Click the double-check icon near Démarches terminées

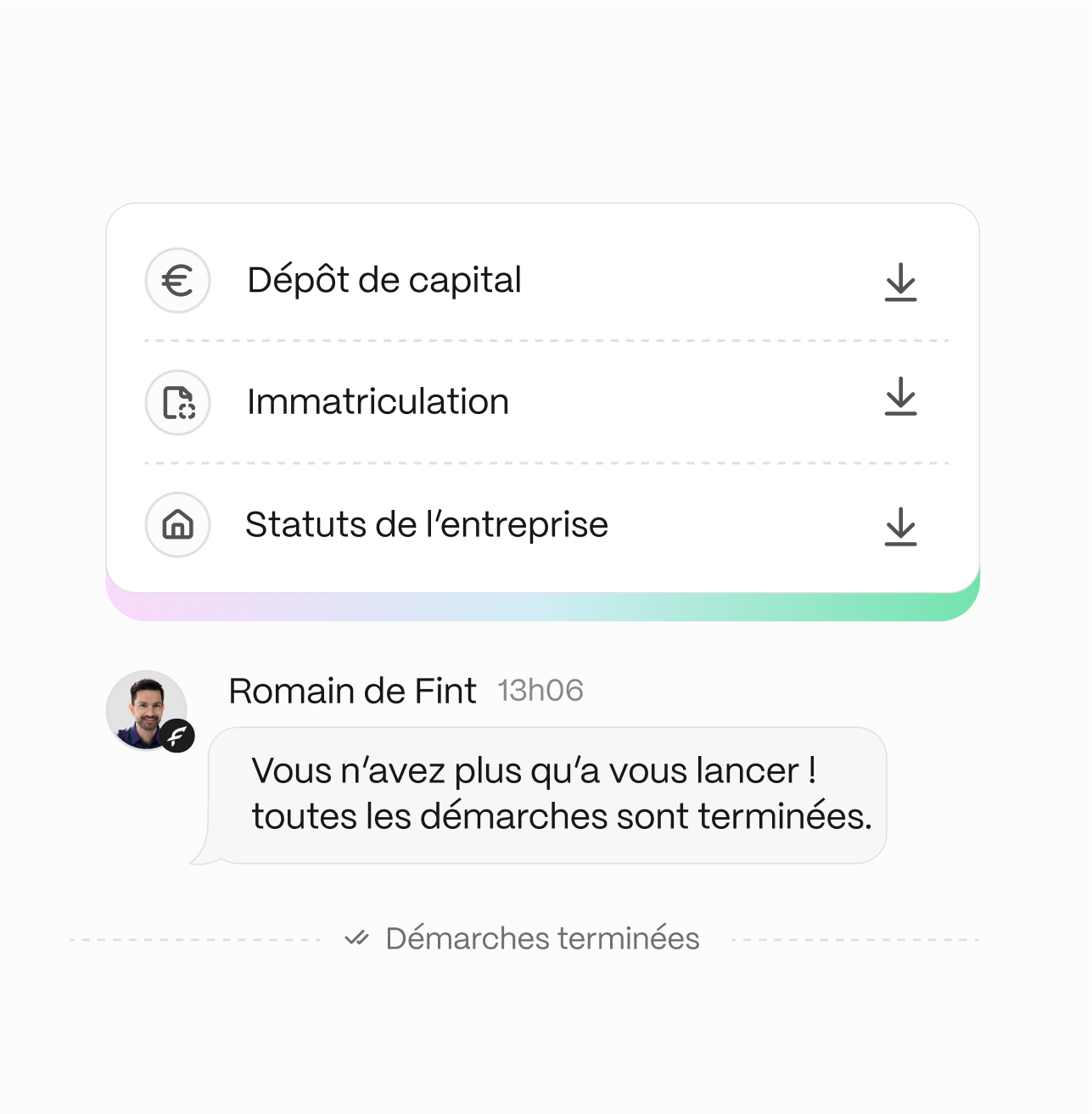(358, 938)
